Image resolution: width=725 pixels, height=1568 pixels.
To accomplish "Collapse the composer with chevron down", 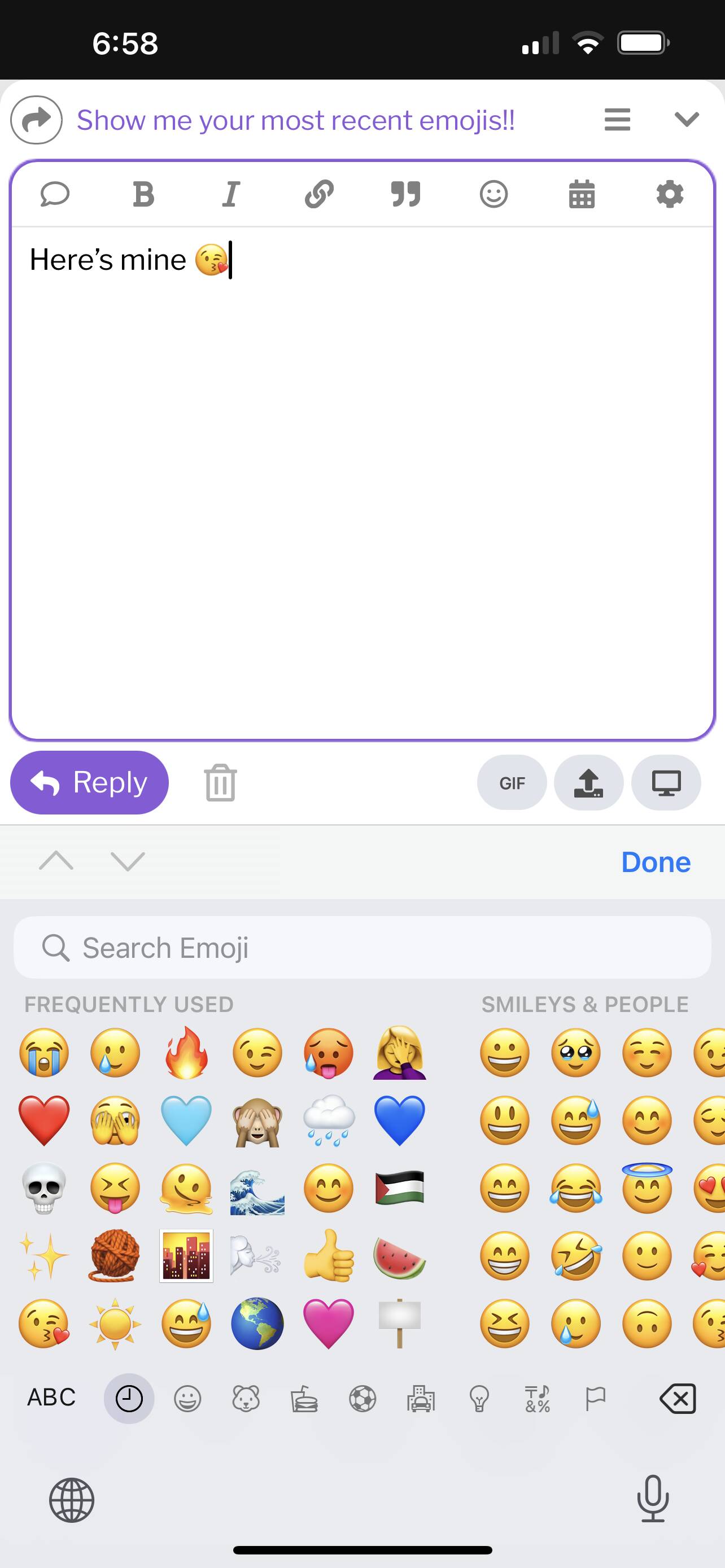I will pyautogui.click(x=687, y=119).
